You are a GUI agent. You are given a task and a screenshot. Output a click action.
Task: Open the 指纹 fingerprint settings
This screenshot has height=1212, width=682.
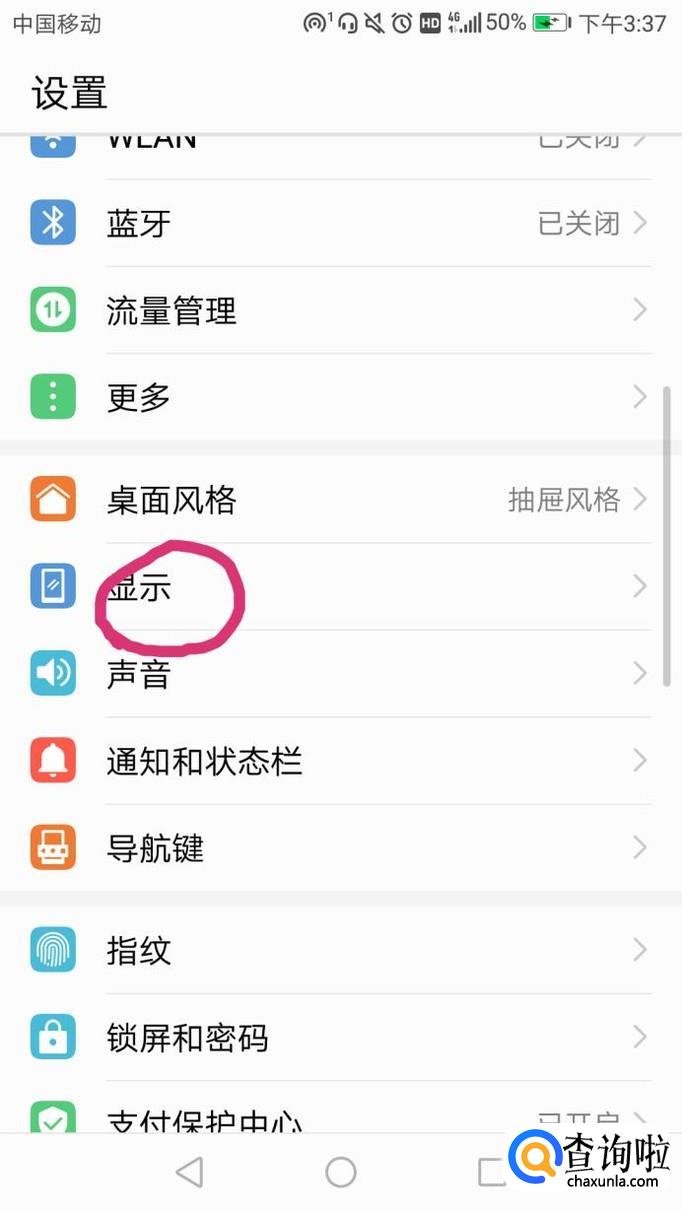click(341, 950)
